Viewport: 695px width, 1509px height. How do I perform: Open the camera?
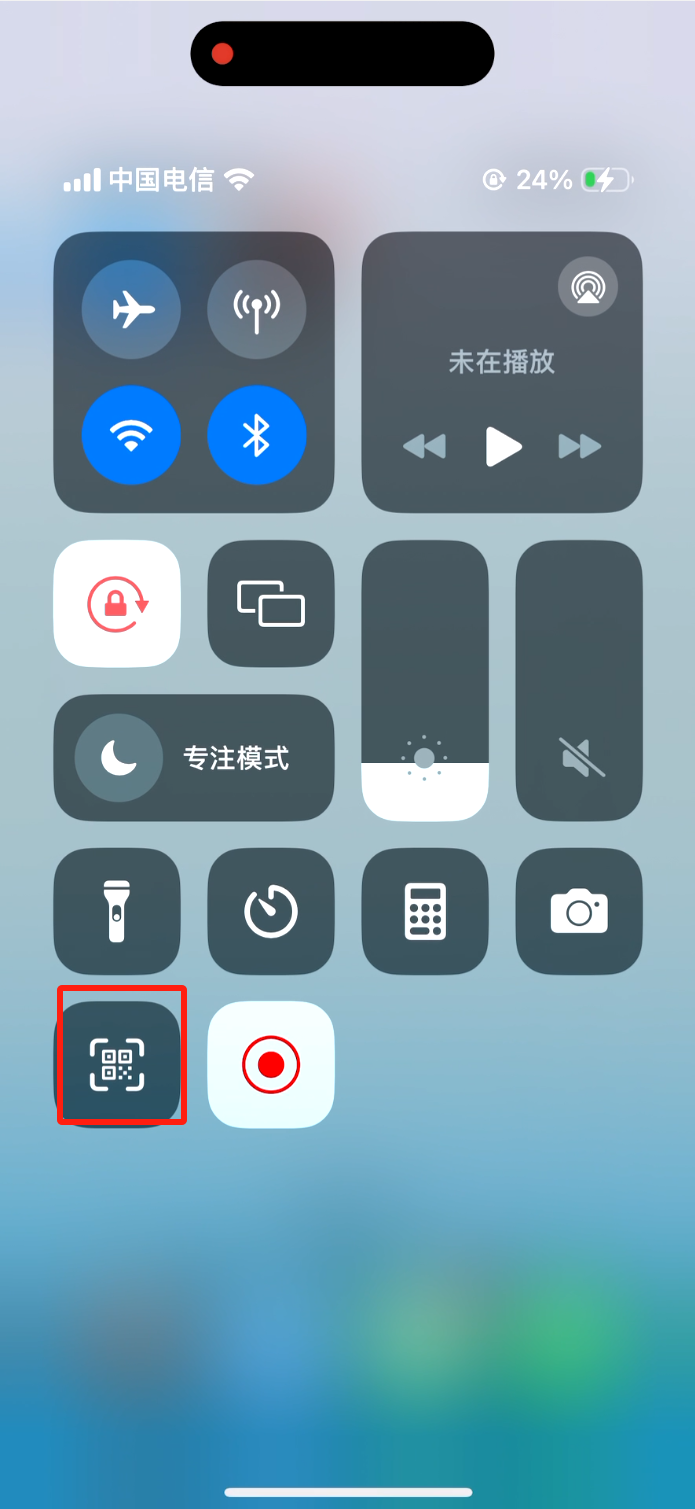click(x=579, y=911)
